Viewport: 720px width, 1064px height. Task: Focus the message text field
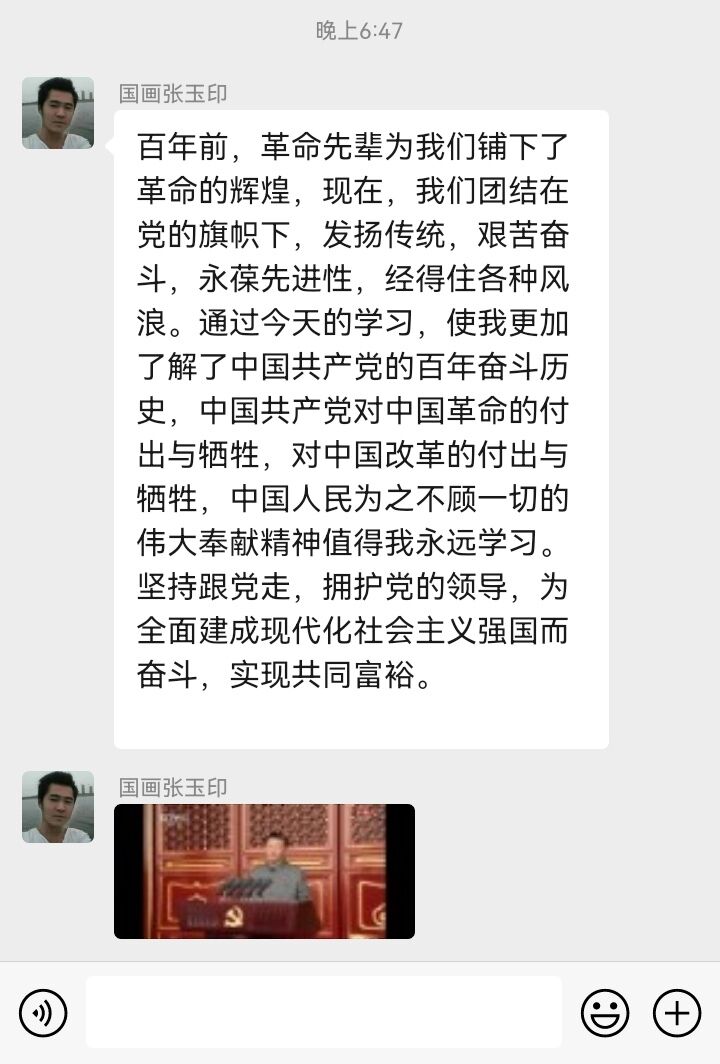(323, 1012)
